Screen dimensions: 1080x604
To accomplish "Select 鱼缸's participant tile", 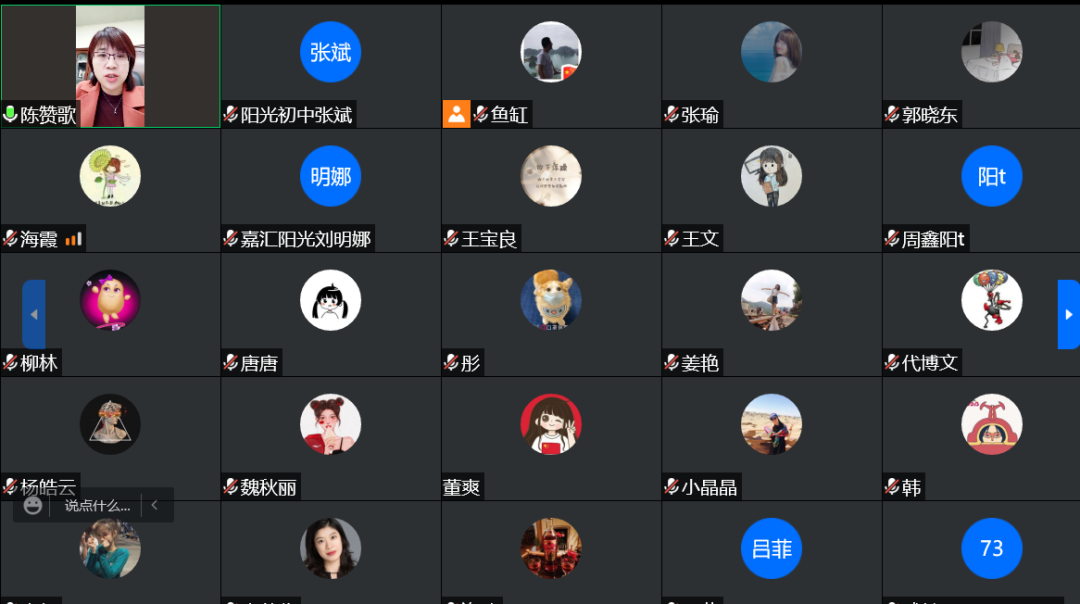I will [550, 52].
